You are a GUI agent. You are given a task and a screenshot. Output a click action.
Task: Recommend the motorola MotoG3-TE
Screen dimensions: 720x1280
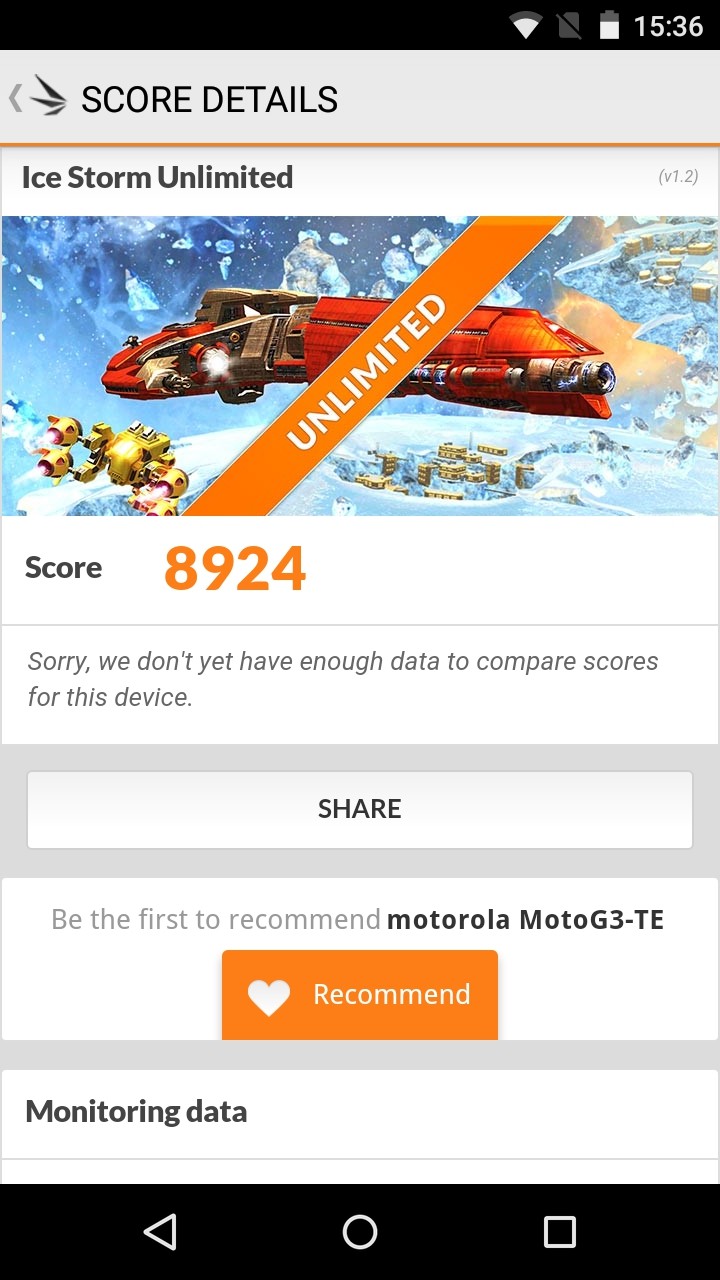coord(360,994)
